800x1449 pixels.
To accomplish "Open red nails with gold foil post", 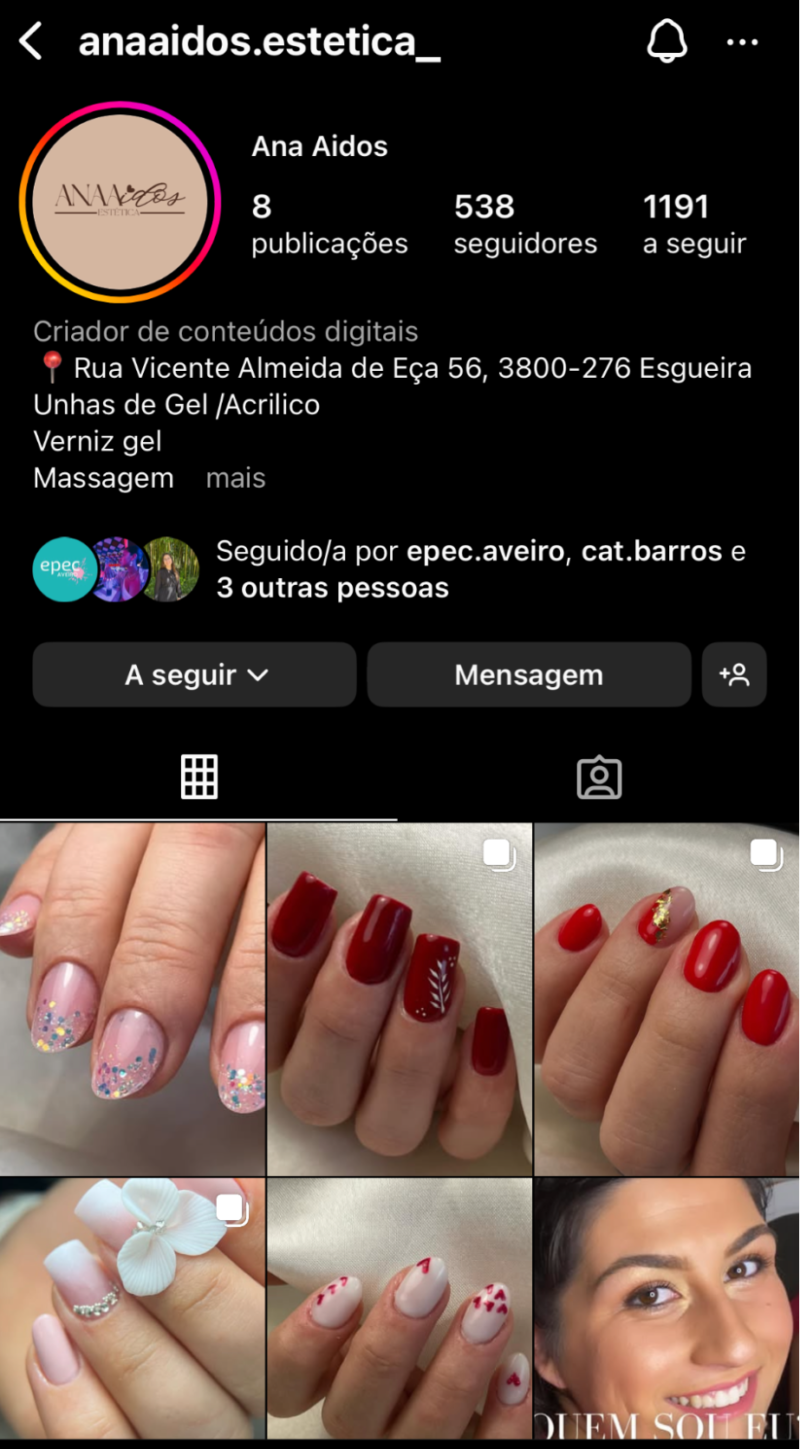I will [667, 998].
